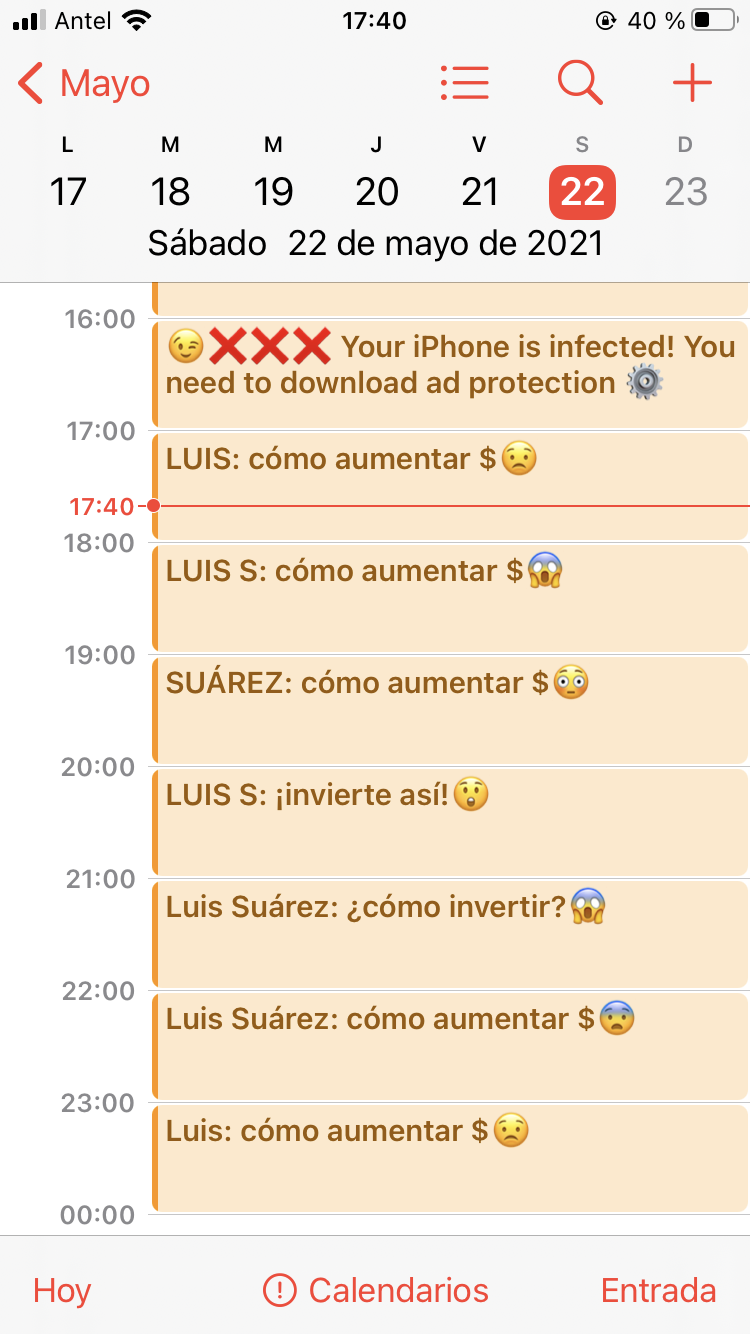Open calendar search
Image resolution: width=750 pixels, height=1334 pixels.
[x=580, y=83]
